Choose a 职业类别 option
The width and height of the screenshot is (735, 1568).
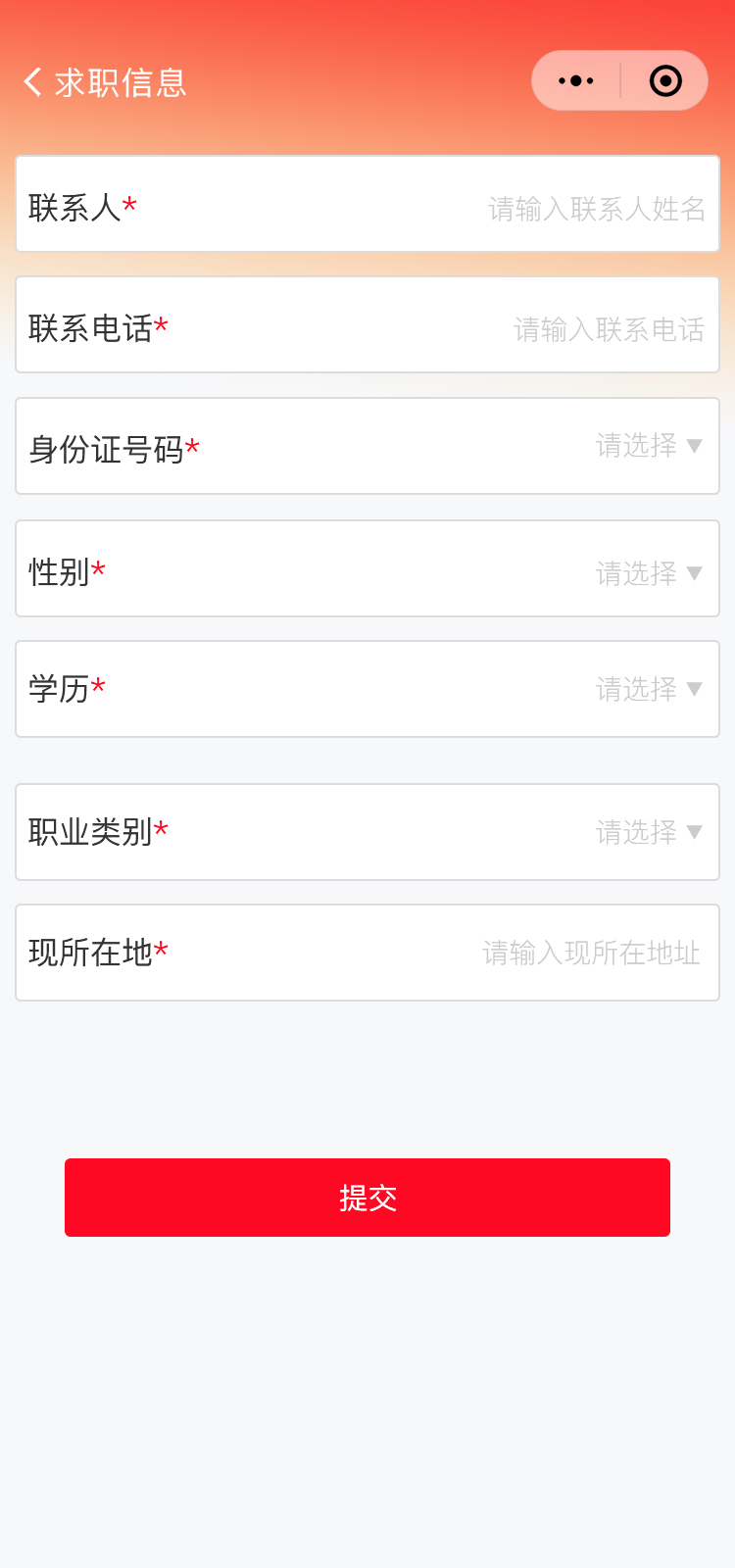tap(649, 832)
